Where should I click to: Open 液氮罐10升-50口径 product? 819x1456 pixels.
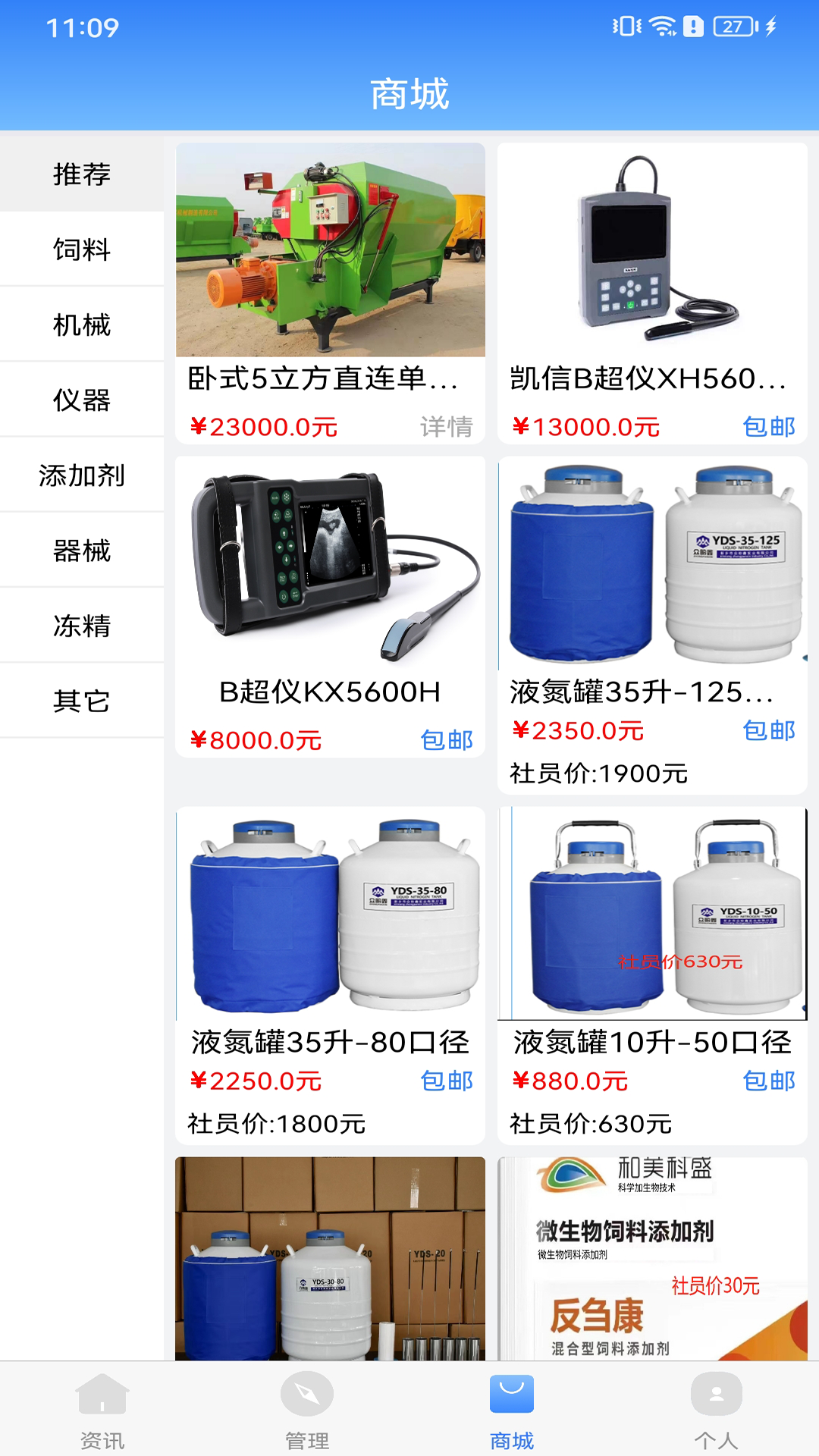coord(652,974)
